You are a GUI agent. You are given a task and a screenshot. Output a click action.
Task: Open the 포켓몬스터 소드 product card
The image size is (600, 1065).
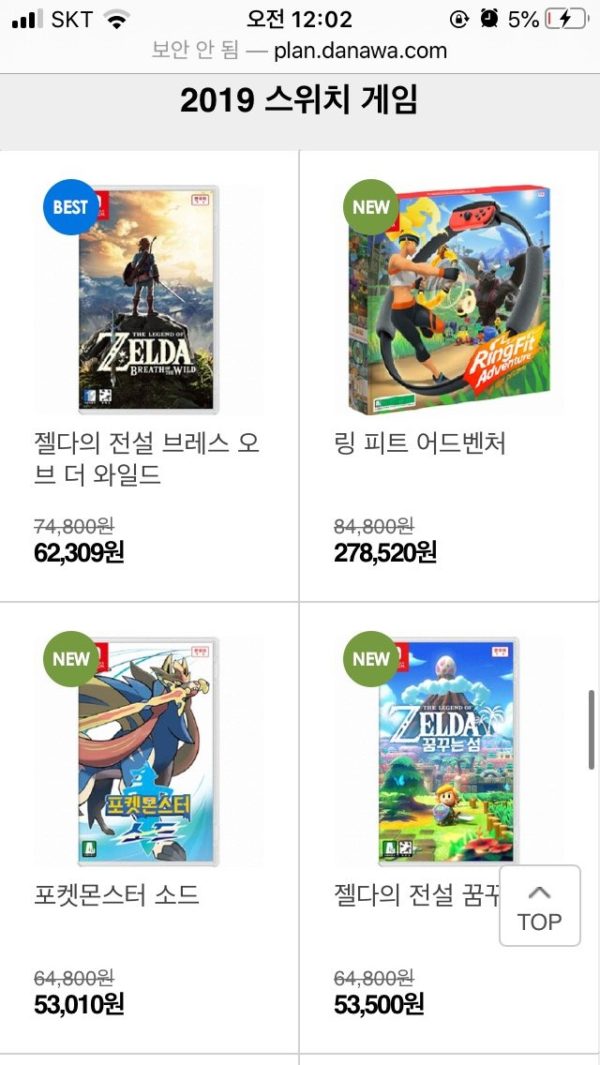148,750
